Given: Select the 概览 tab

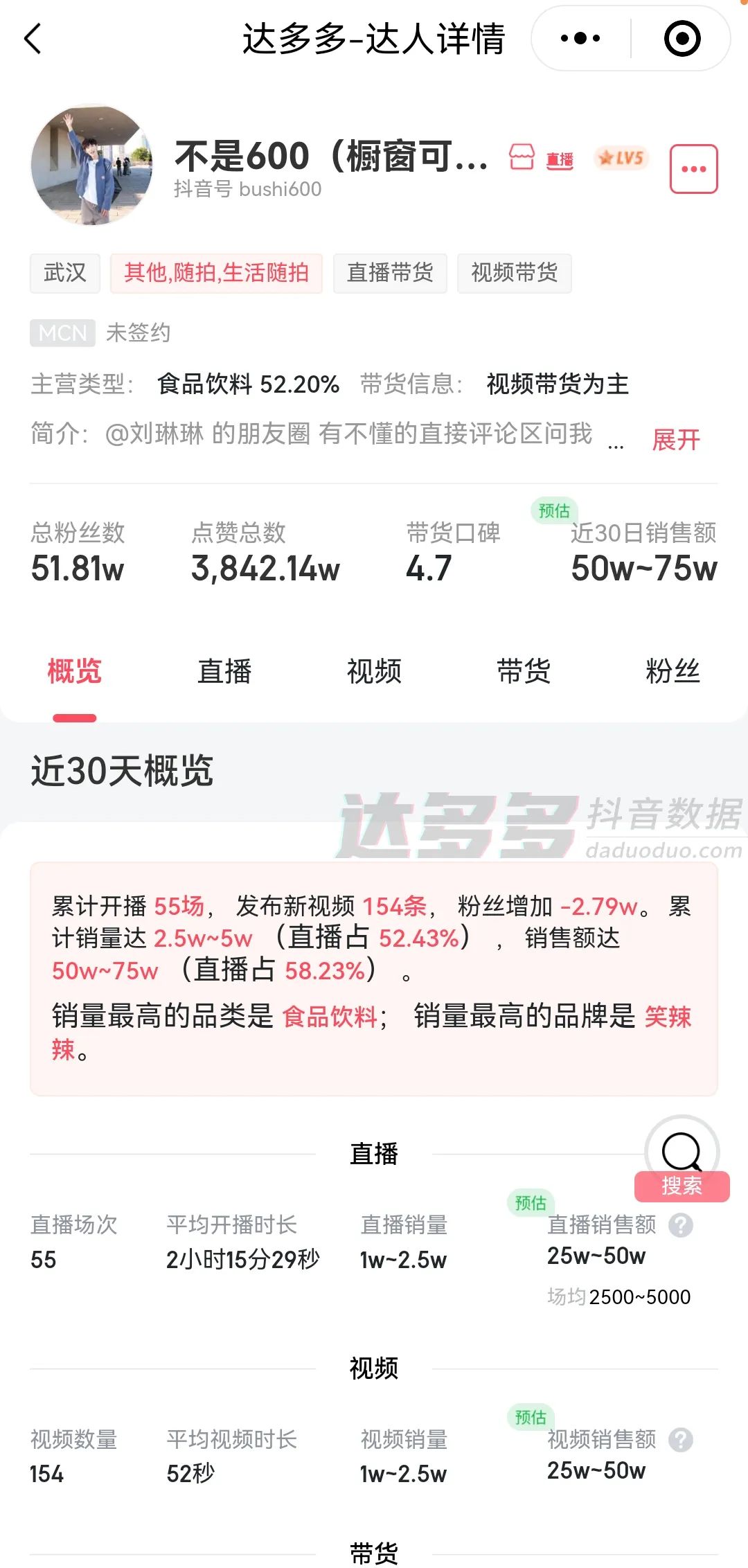Looking at the screenshot, I should pos(74,671).
